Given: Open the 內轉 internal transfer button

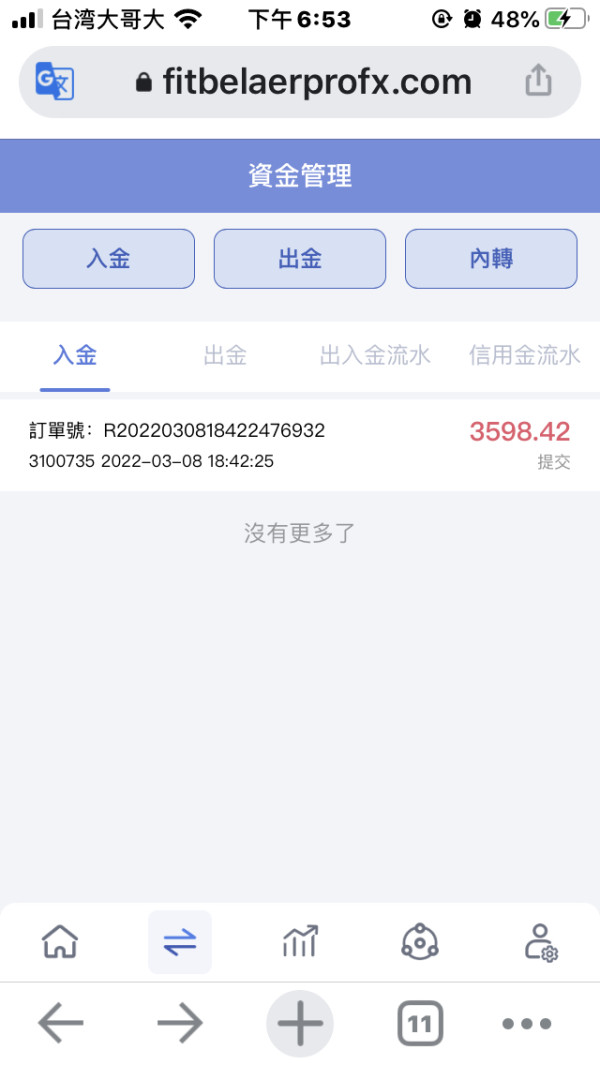Looking at the screenshot, I should click(x=491, y=259).
